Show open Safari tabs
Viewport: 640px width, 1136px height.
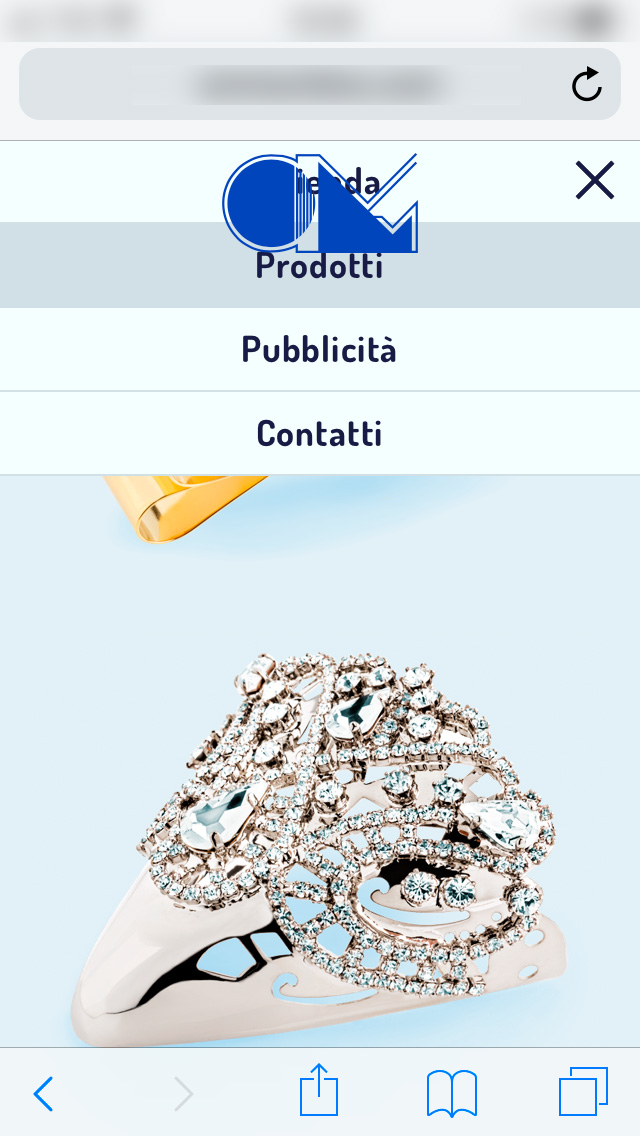(x=583, y=1092)
